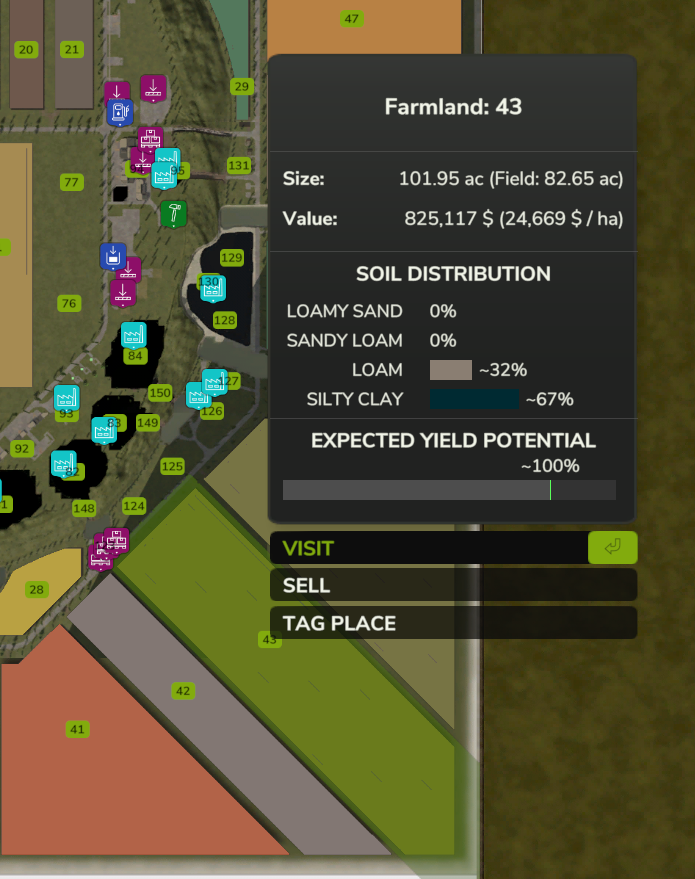695x879 pixels.
Task: Tap the green hammer workshop marker
Action: tap(174, 213)
